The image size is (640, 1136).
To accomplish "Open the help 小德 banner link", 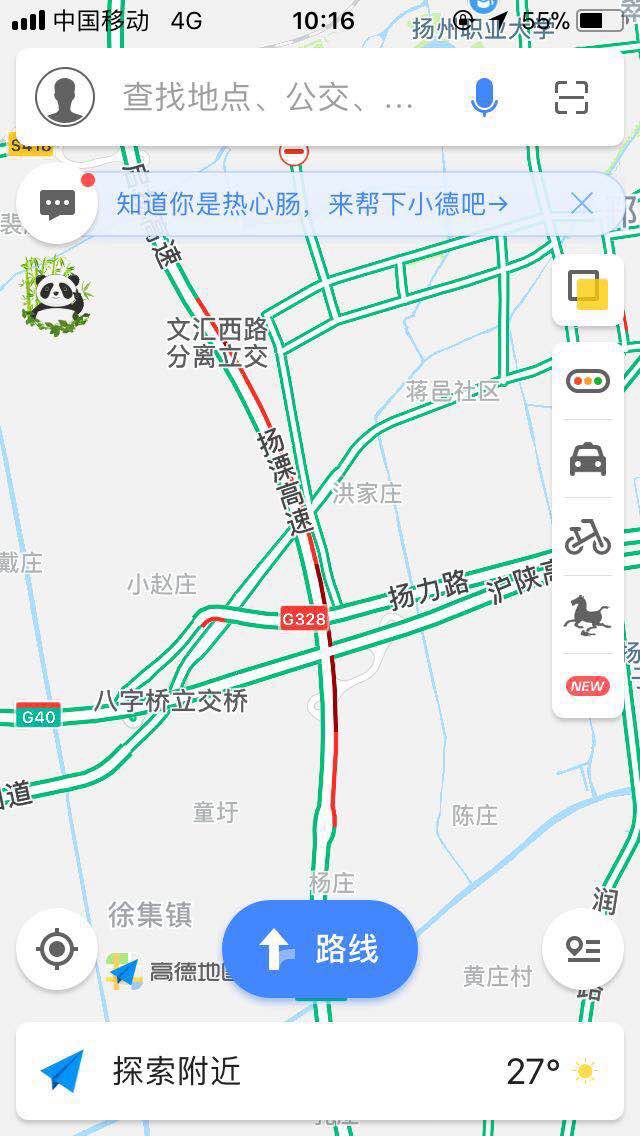I will (x=312, y=204).
